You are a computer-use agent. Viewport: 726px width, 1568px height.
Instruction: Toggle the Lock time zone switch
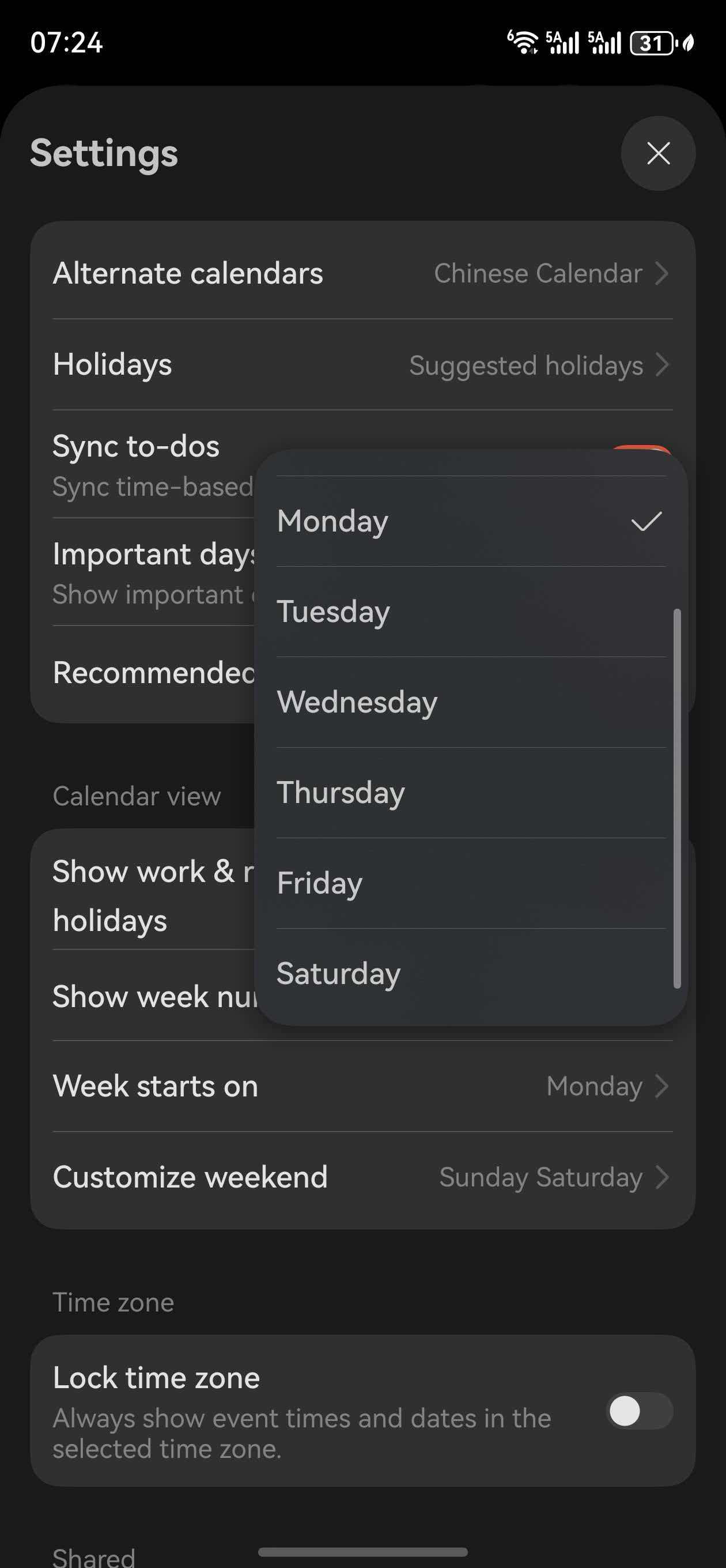pyautogui.click(x=639, y=1411)
